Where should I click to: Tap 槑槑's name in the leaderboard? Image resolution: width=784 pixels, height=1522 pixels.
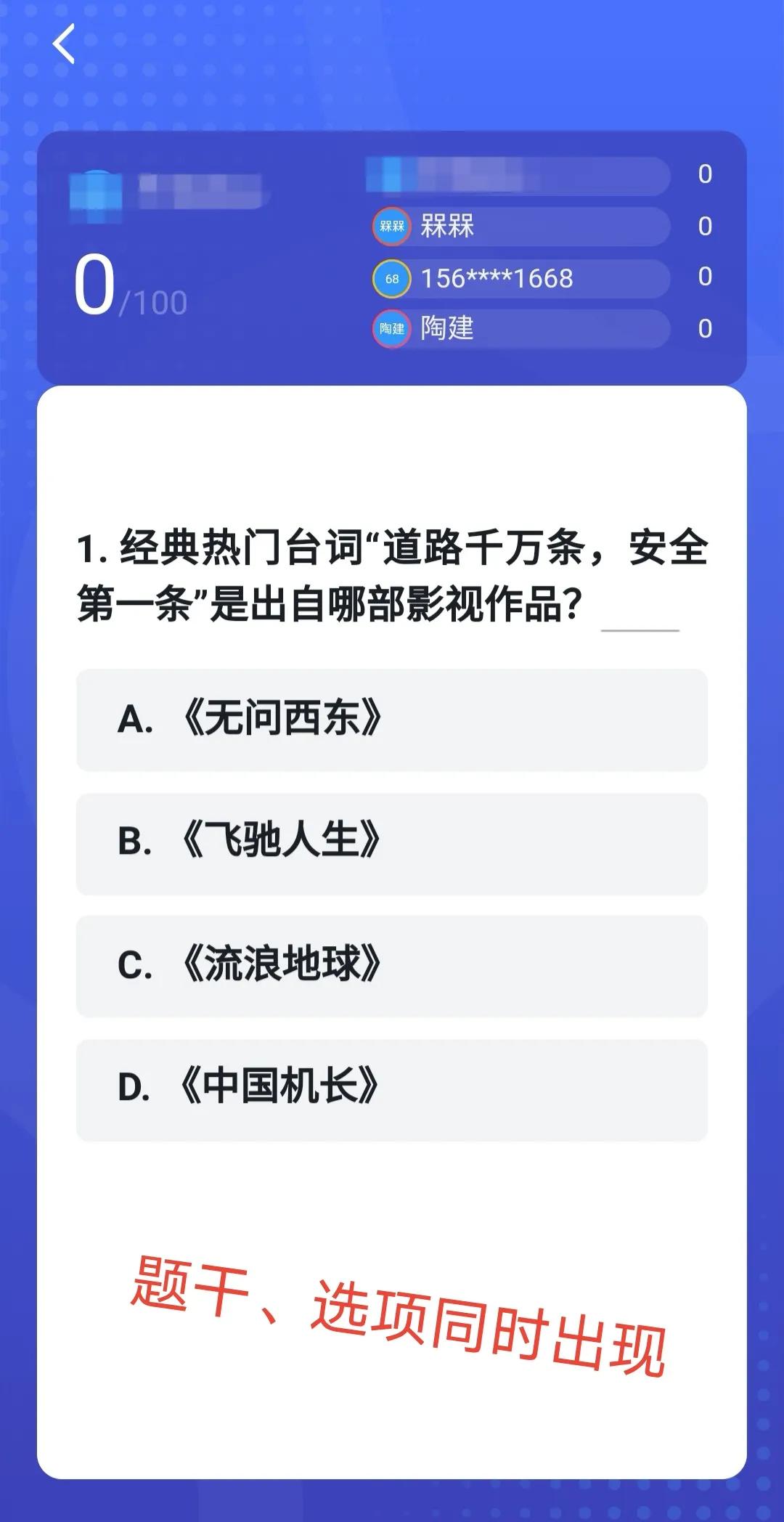pos(446,227)
